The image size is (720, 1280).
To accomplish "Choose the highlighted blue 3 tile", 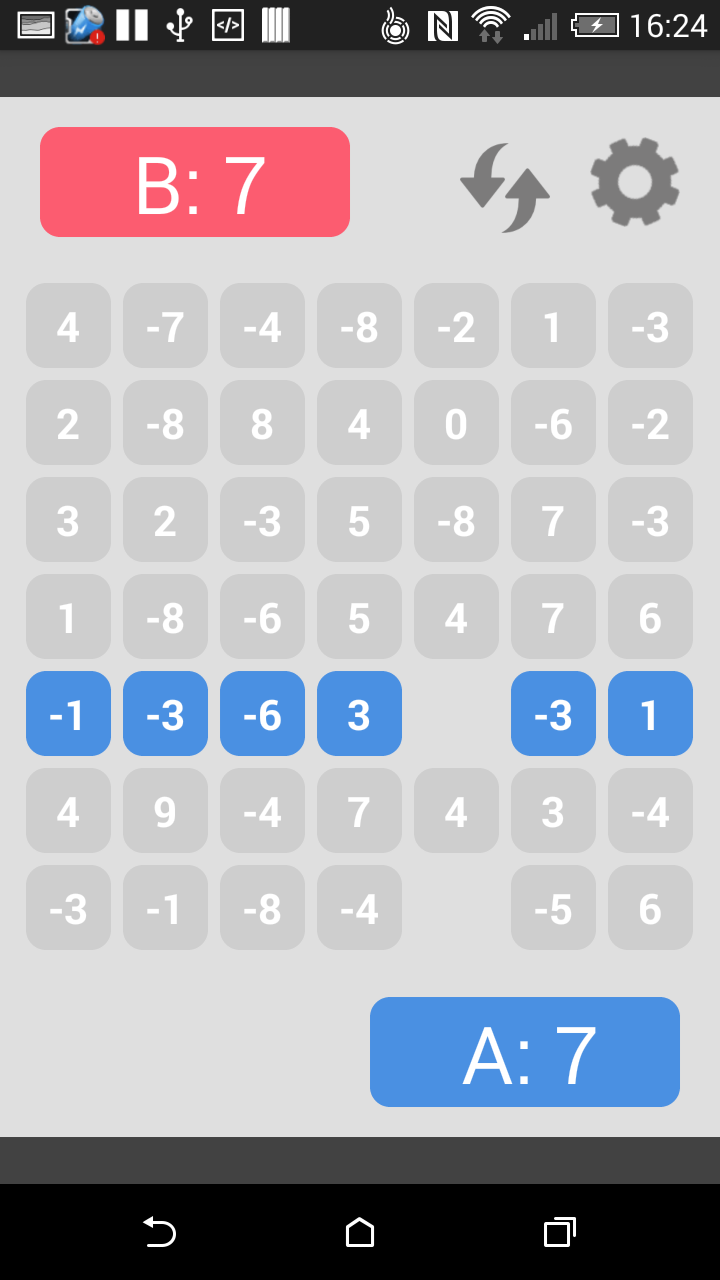I will (x=359, y=713).
